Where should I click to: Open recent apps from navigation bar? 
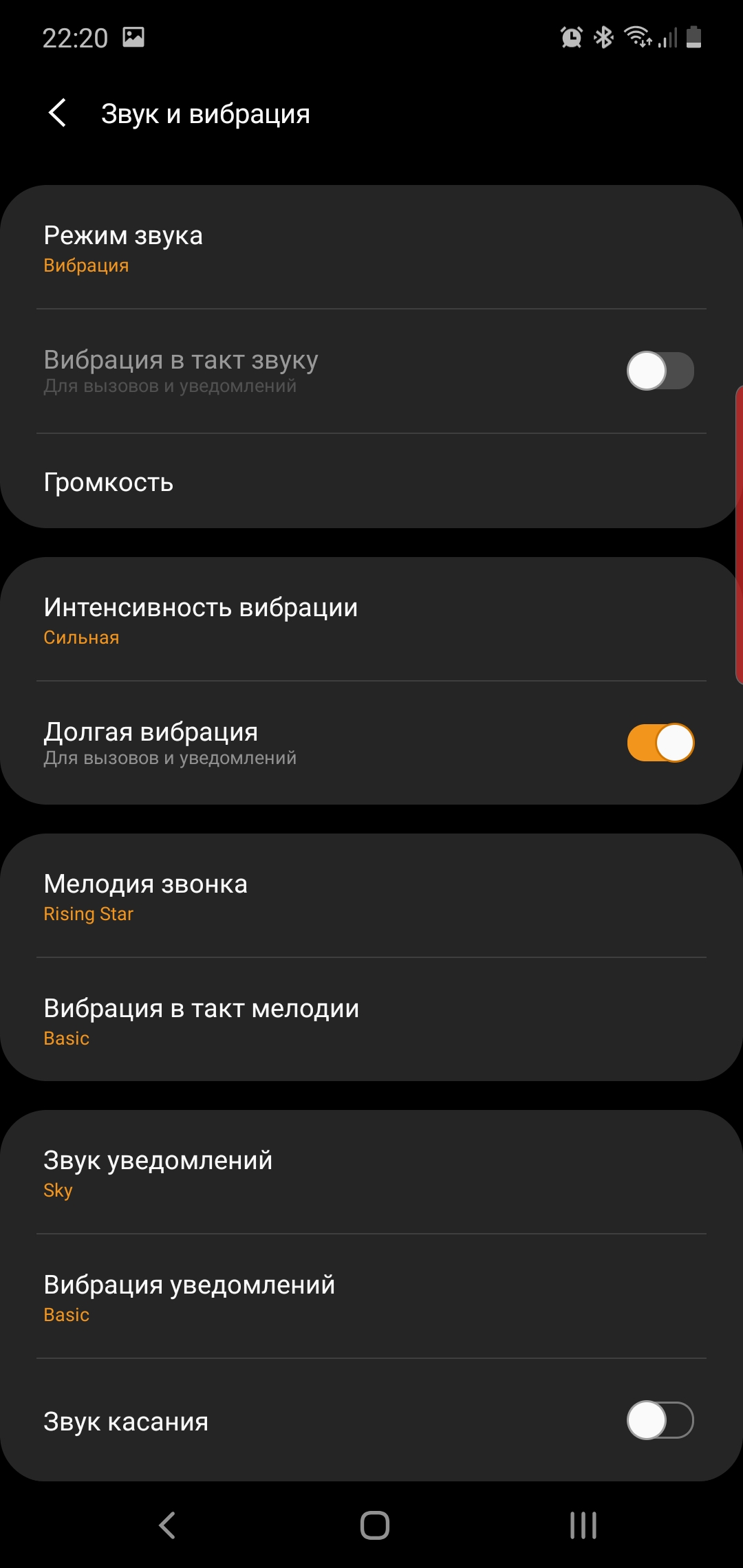tap(583, 1525)
